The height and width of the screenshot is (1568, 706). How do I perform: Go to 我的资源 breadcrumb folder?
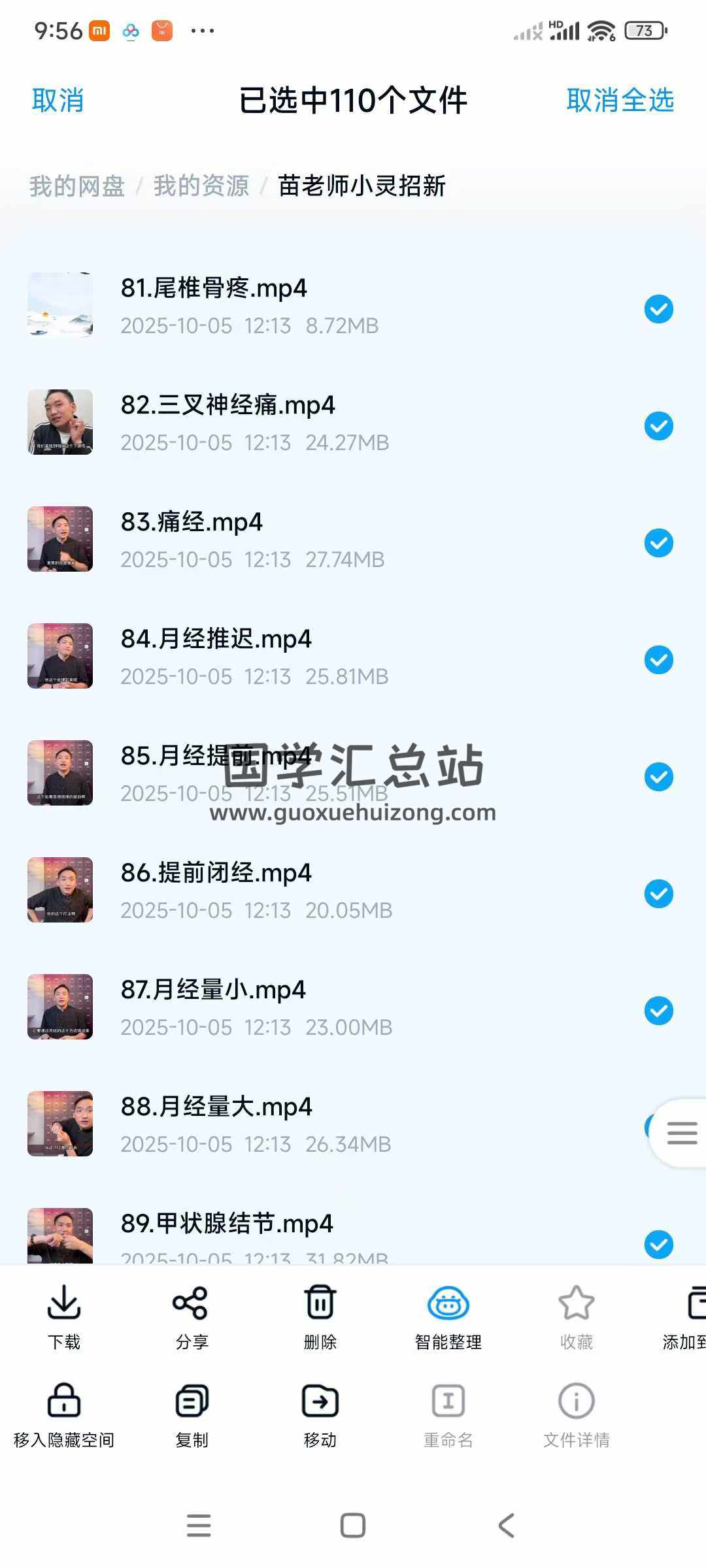coord(201,186)
